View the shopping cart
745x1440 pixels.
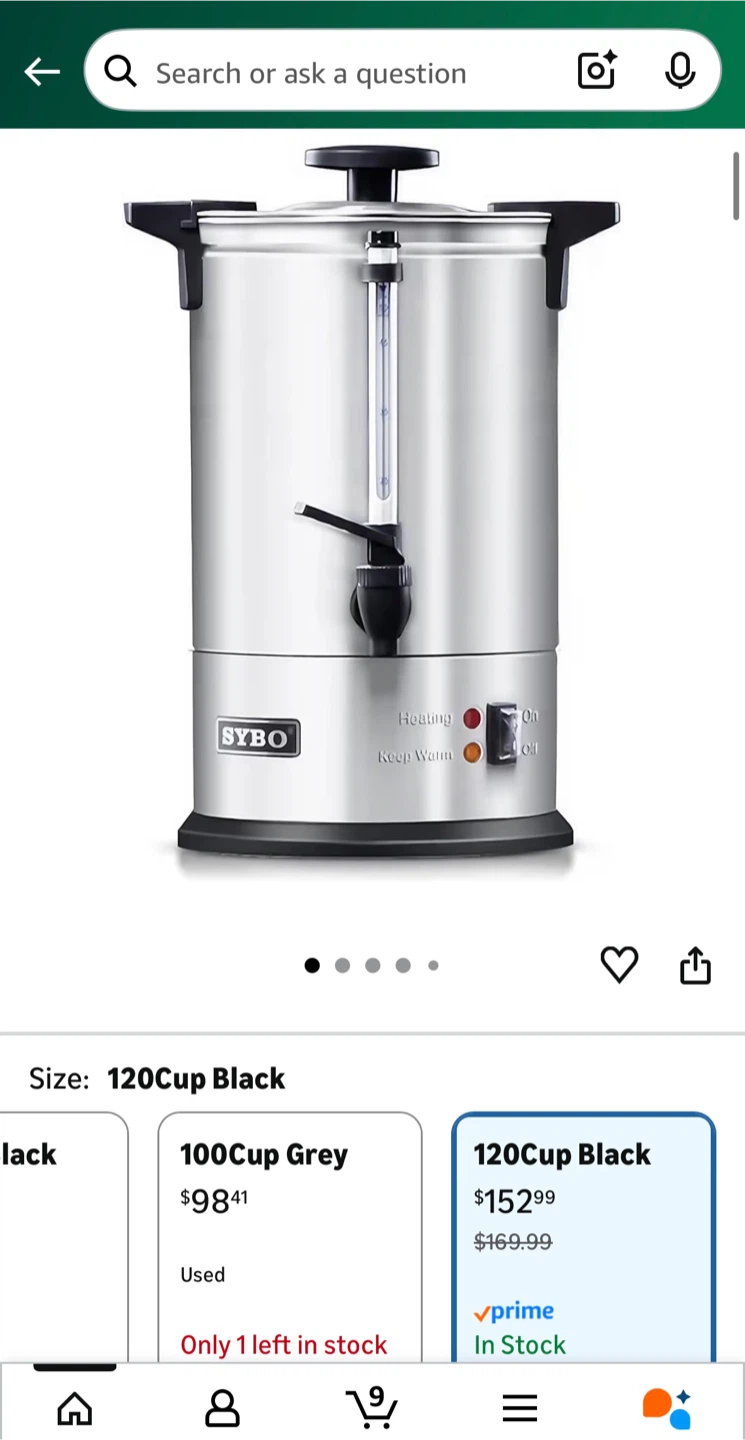(x=372, y=1407)
